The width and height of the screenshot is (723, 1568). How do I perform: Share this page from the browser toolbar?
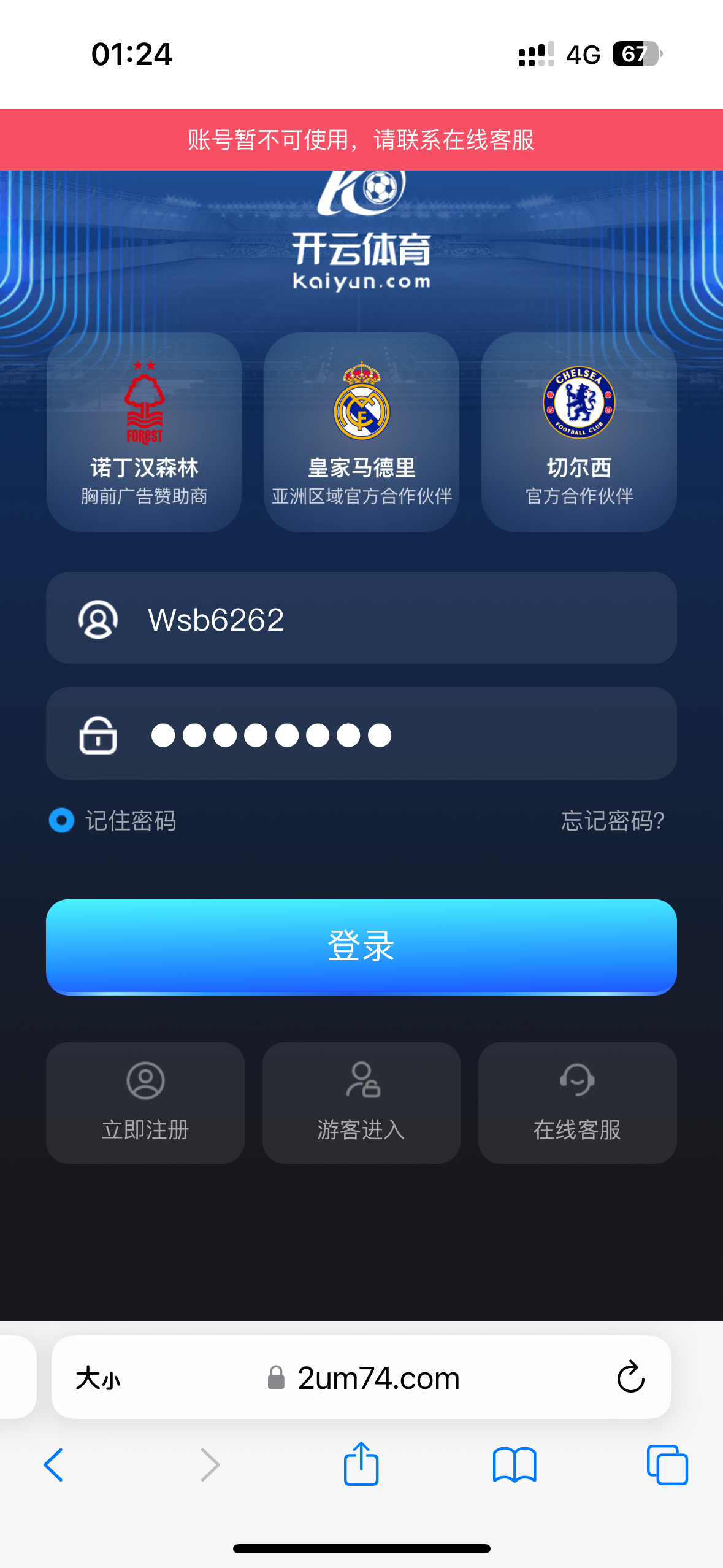(x=361, y=1464)
